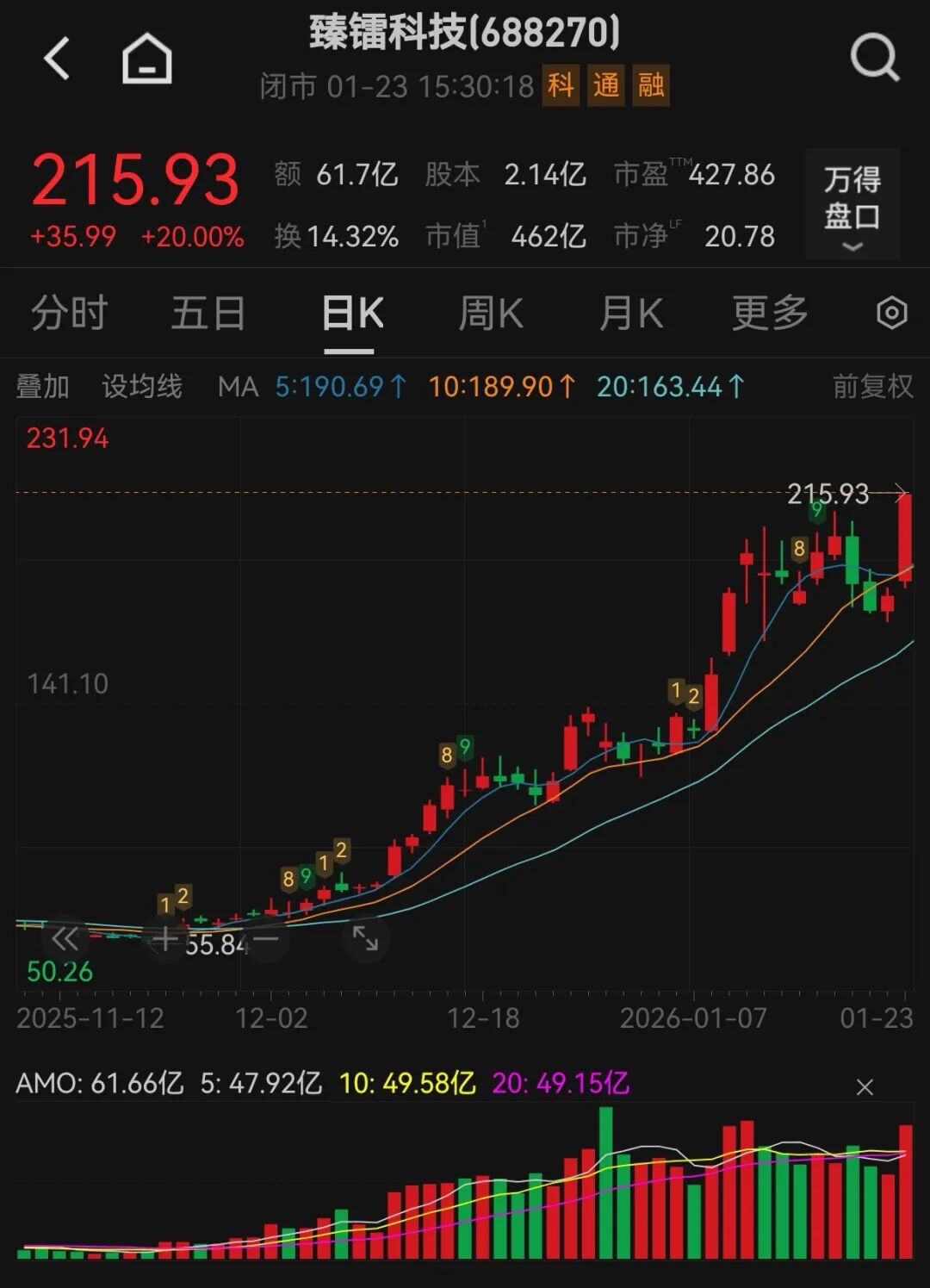
Task: Open the home icon
Action: click(146, 59)
